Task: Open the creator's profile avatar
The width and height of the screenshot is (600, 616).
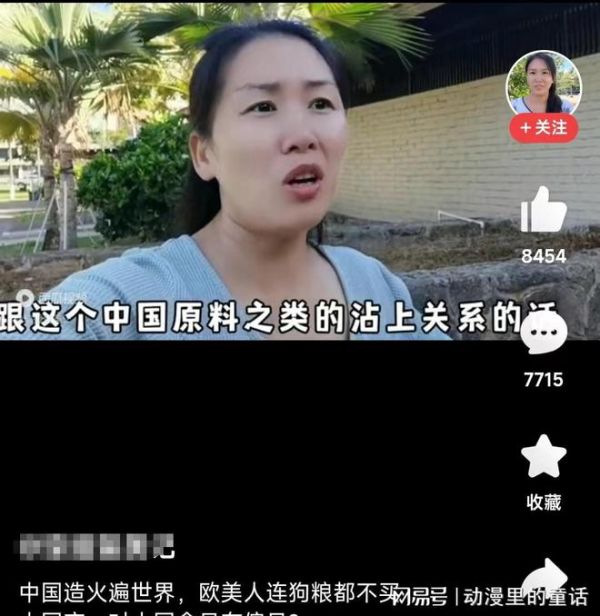Action: (x=543, y=84)
